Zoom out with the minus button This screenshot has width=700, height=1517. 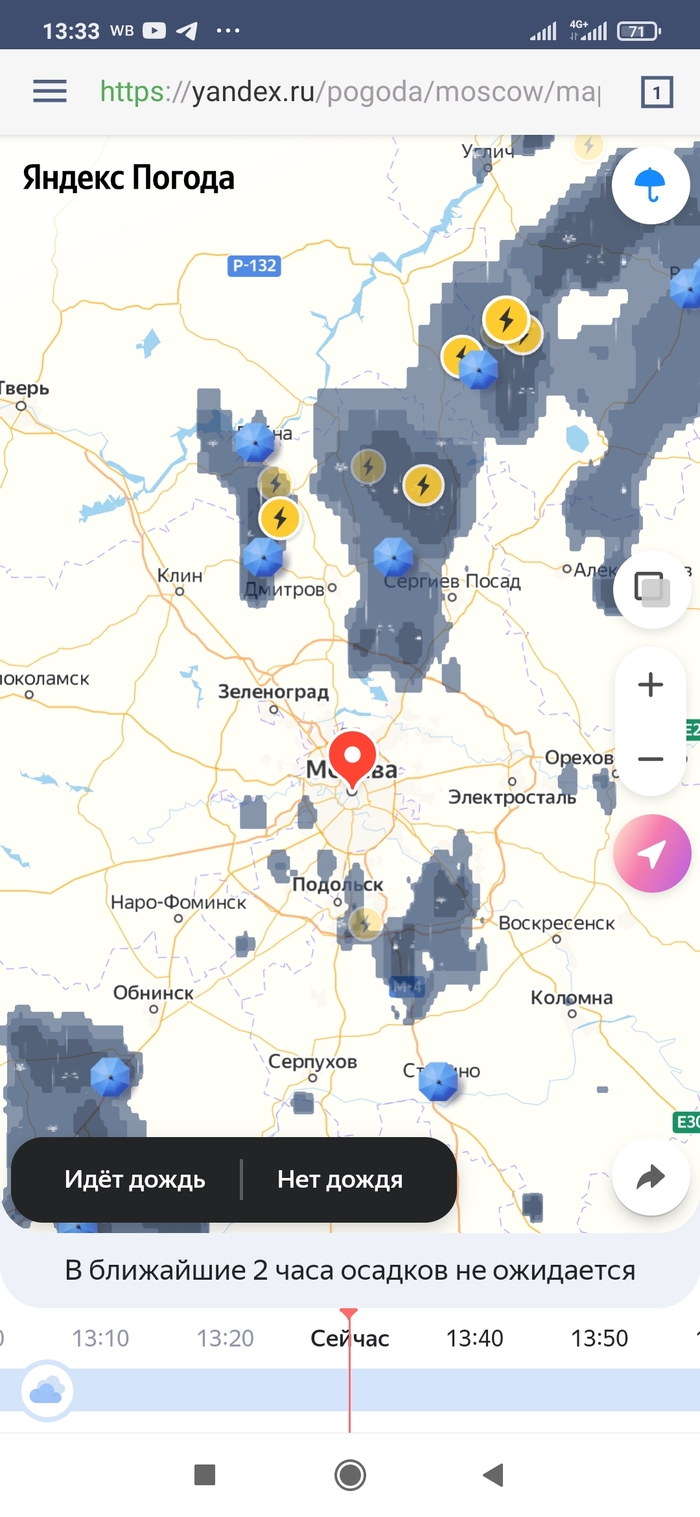tap(651, 759)
